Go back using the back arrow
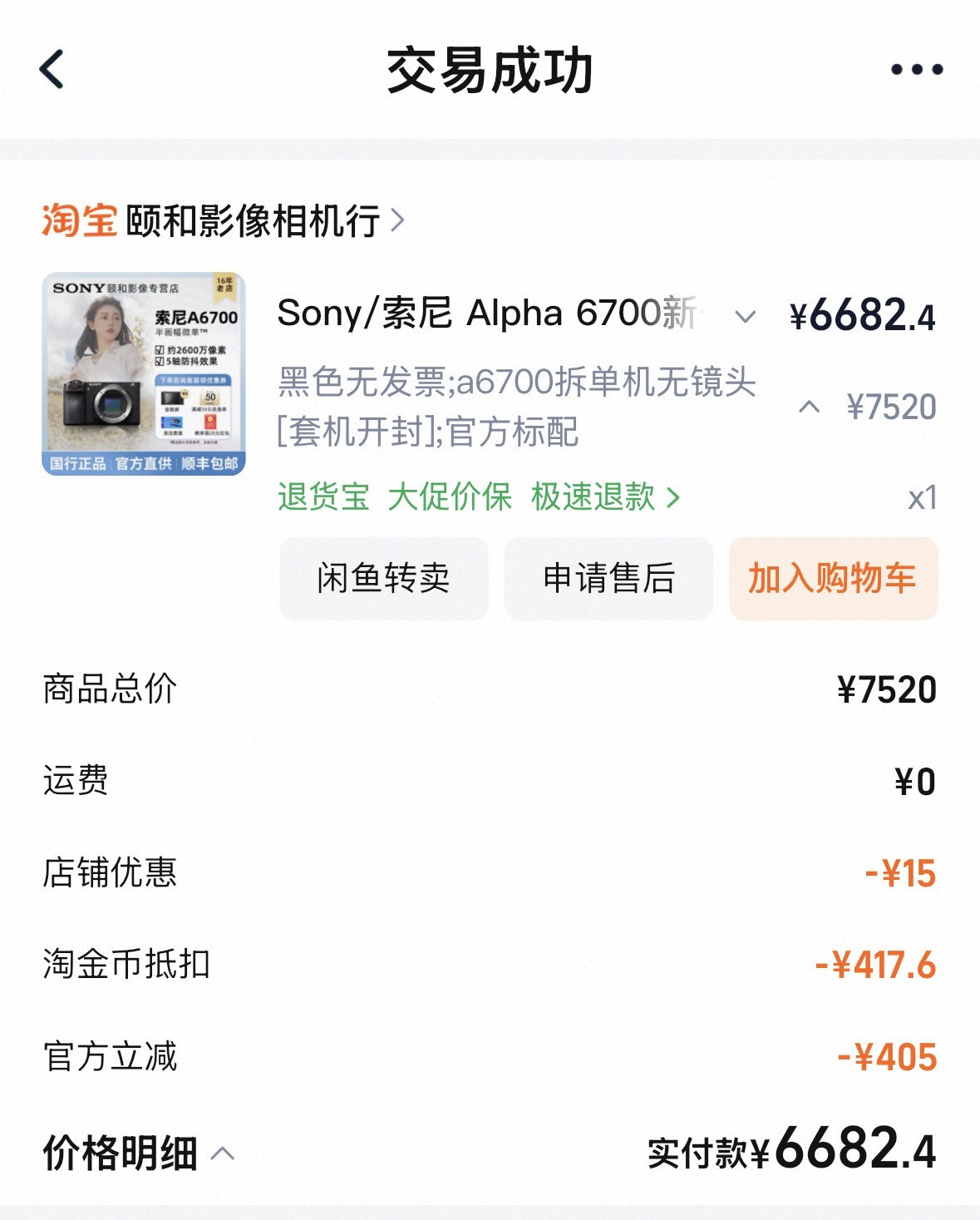 52,69
